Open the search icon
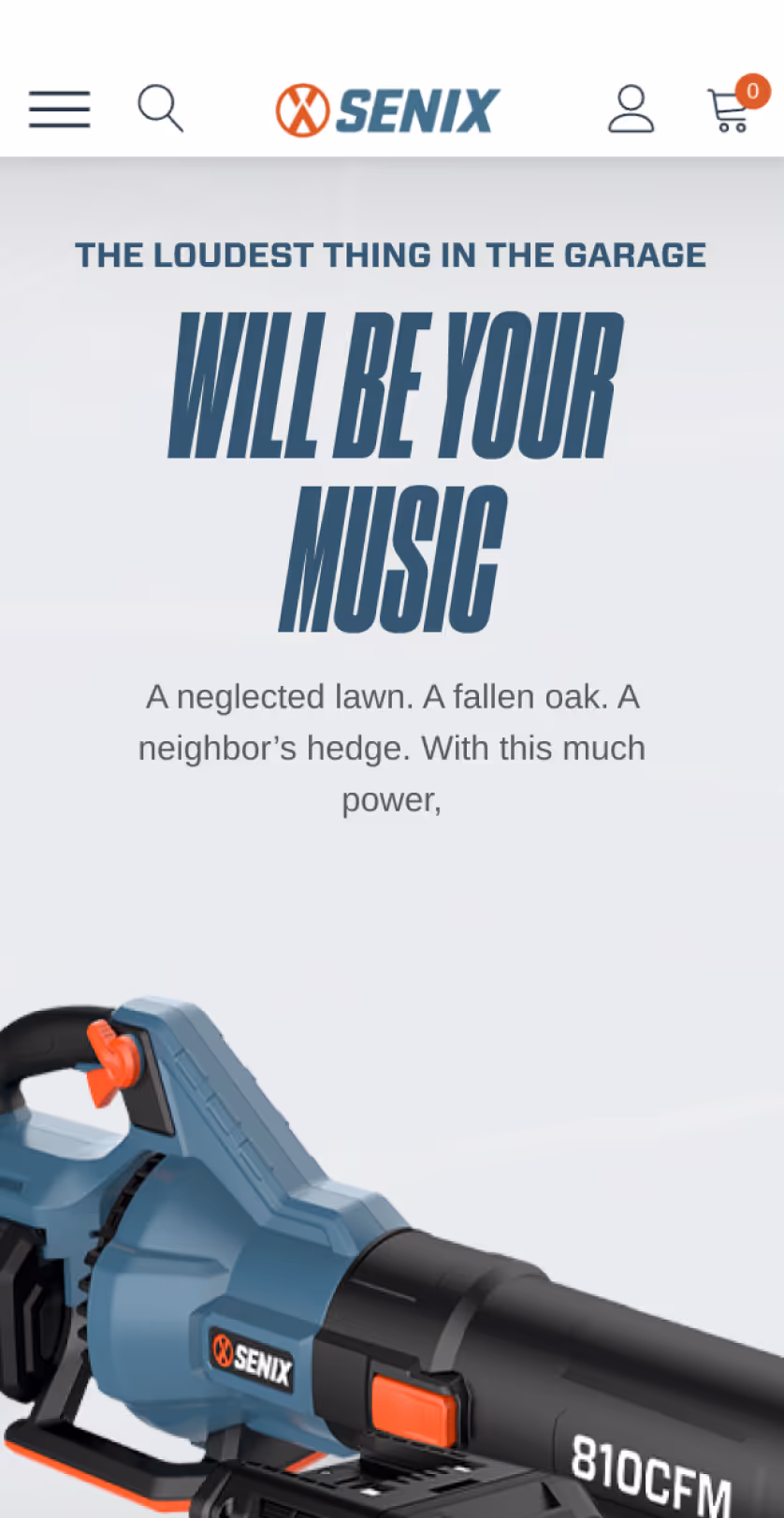 160,109
